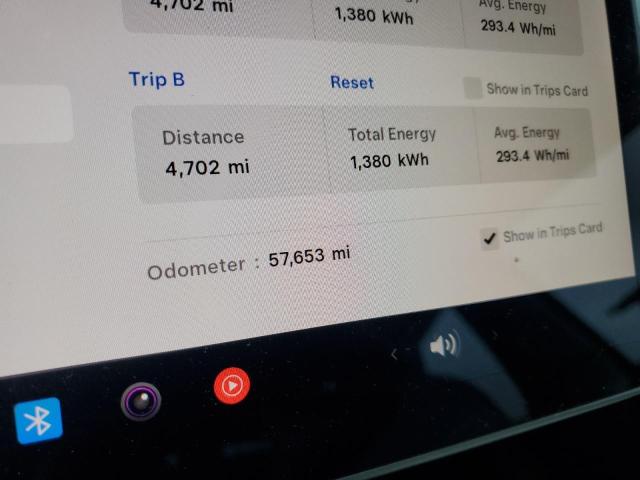Open the Bluetooth app
Screen dimensions: 640x480
tap(38, 421)
